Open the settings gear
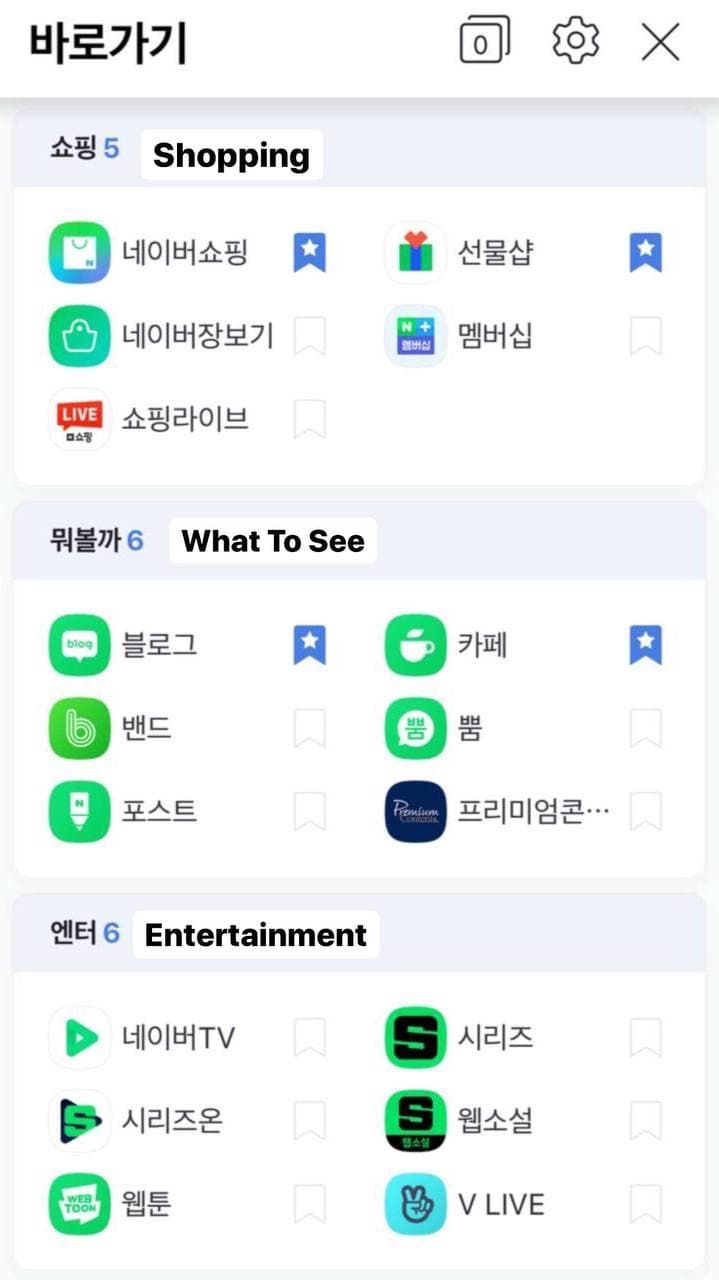 (x=575, y=42)
